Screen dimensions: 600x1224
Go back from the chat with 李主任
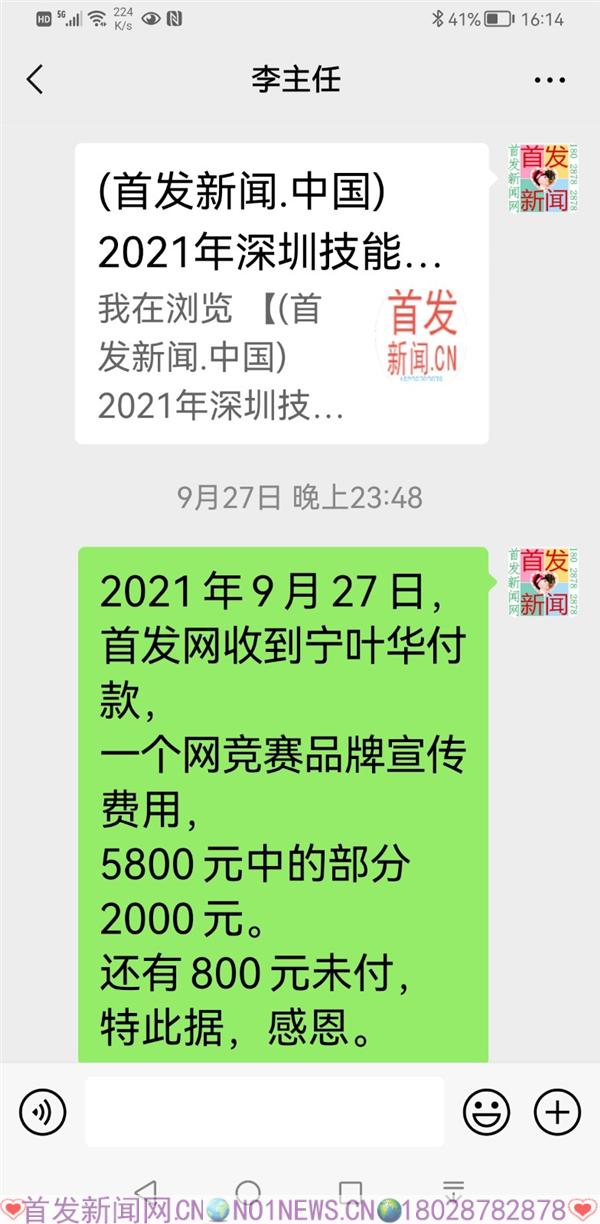click(x=36, y=80)
